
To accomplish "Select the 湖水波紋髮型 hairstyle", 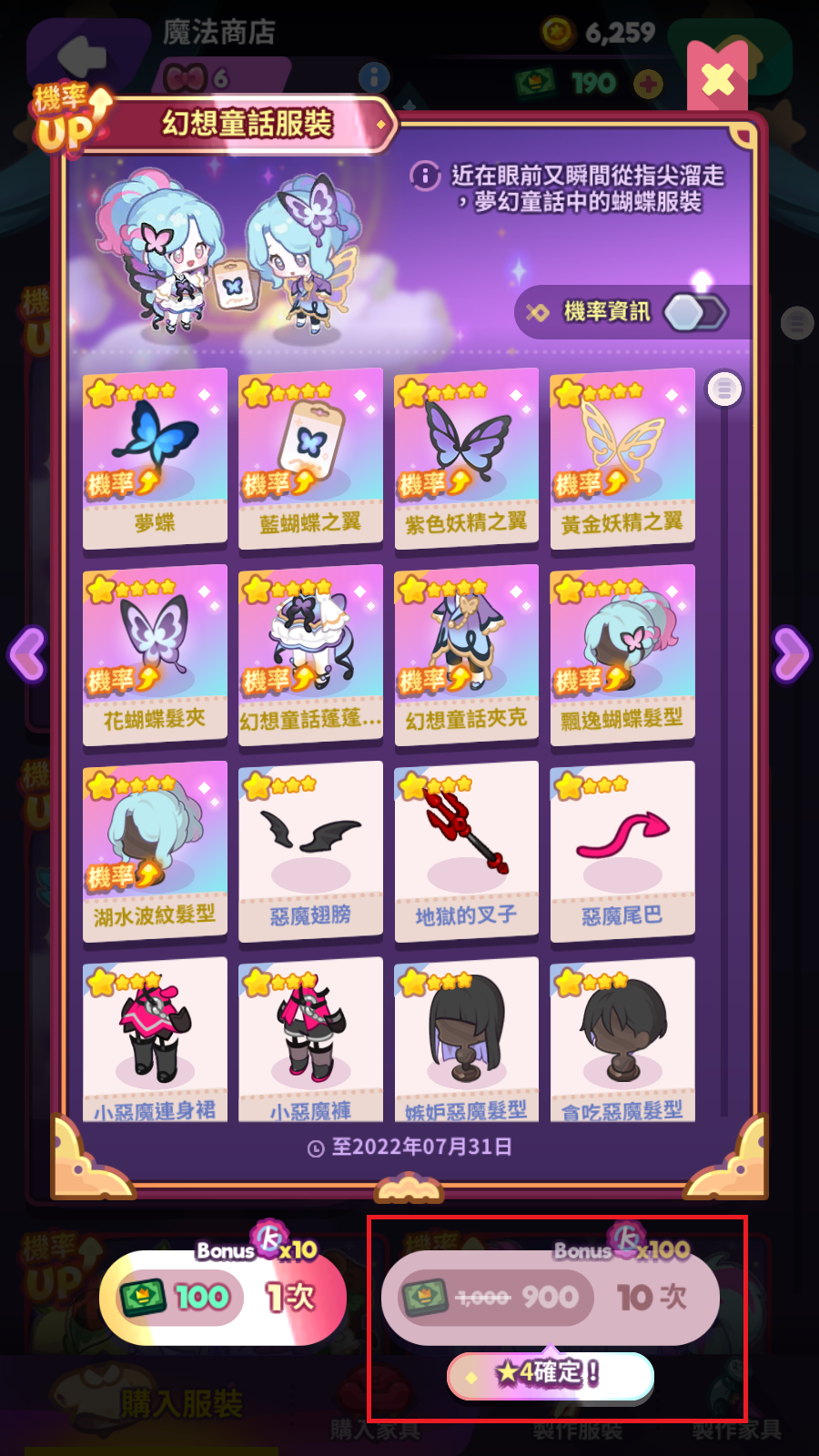I will tap(155, 852).
